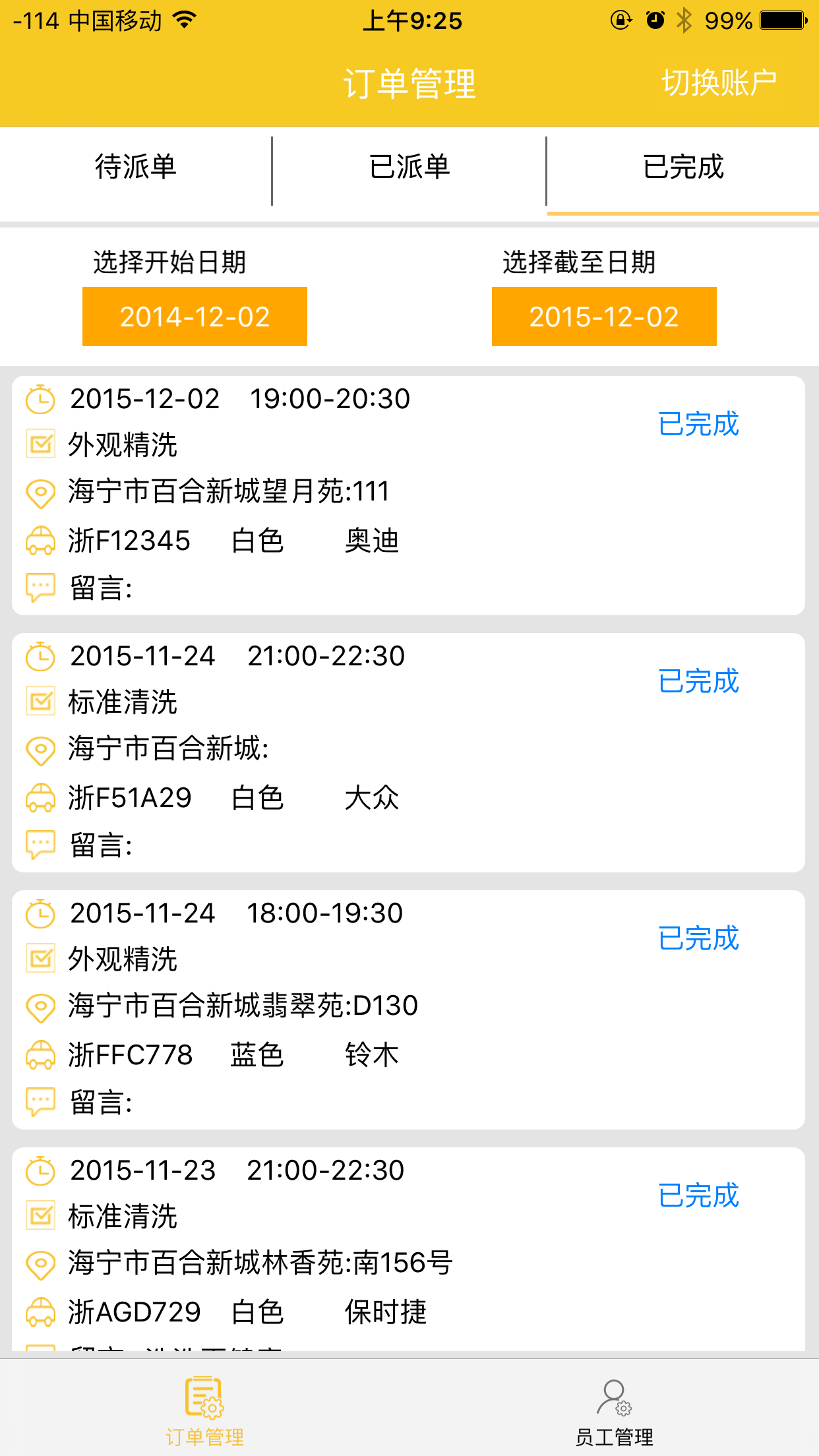Tap 切换账户 to switch account

coord(719,84)
